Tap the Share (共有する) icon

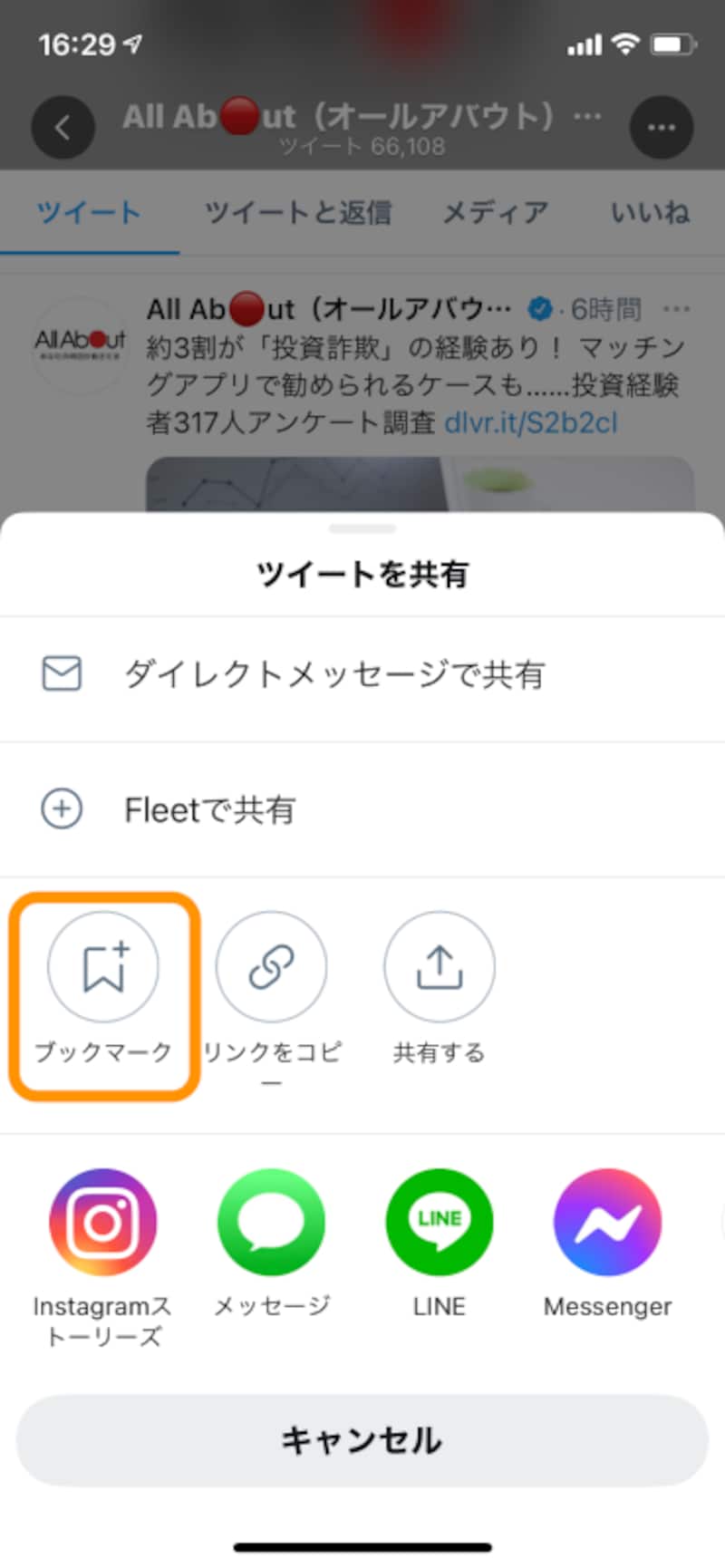click(x=440, y=966)
